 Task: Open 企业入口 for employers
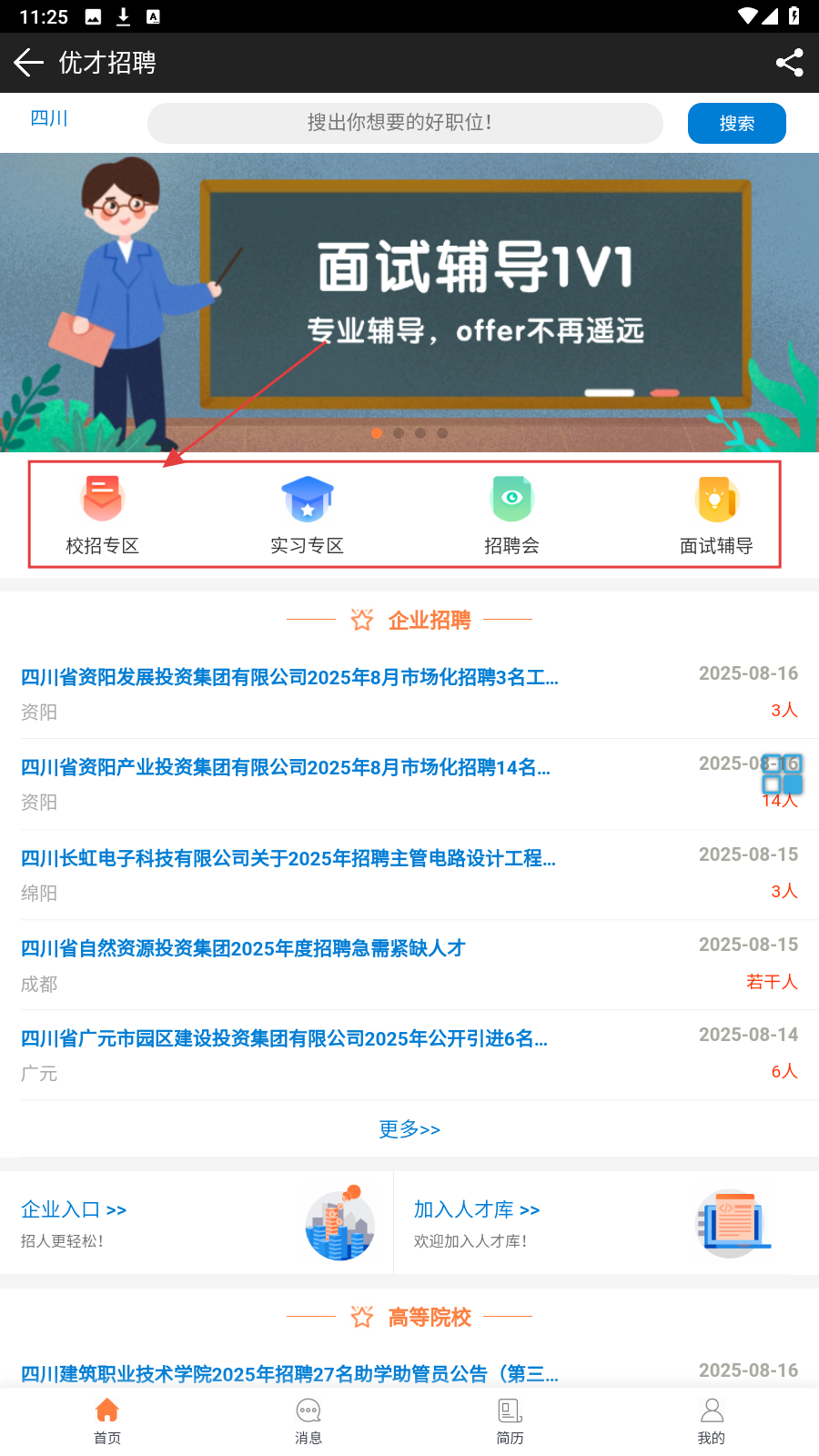pos(74,1209)
